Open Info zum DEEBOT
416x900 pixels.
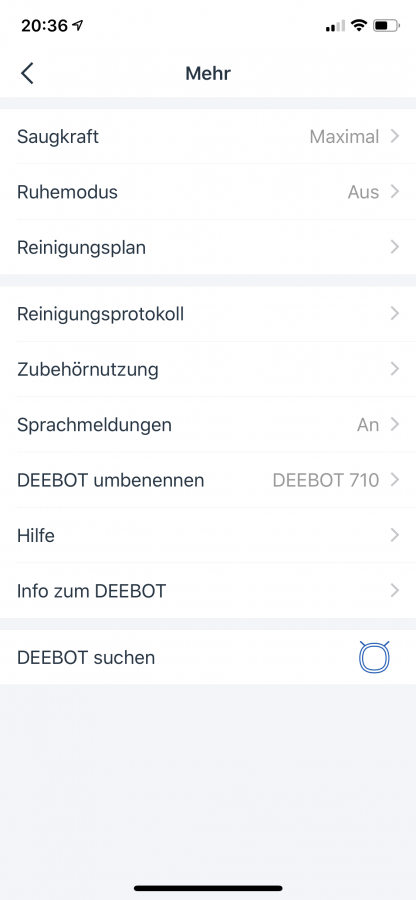click(x=208, y=591)
